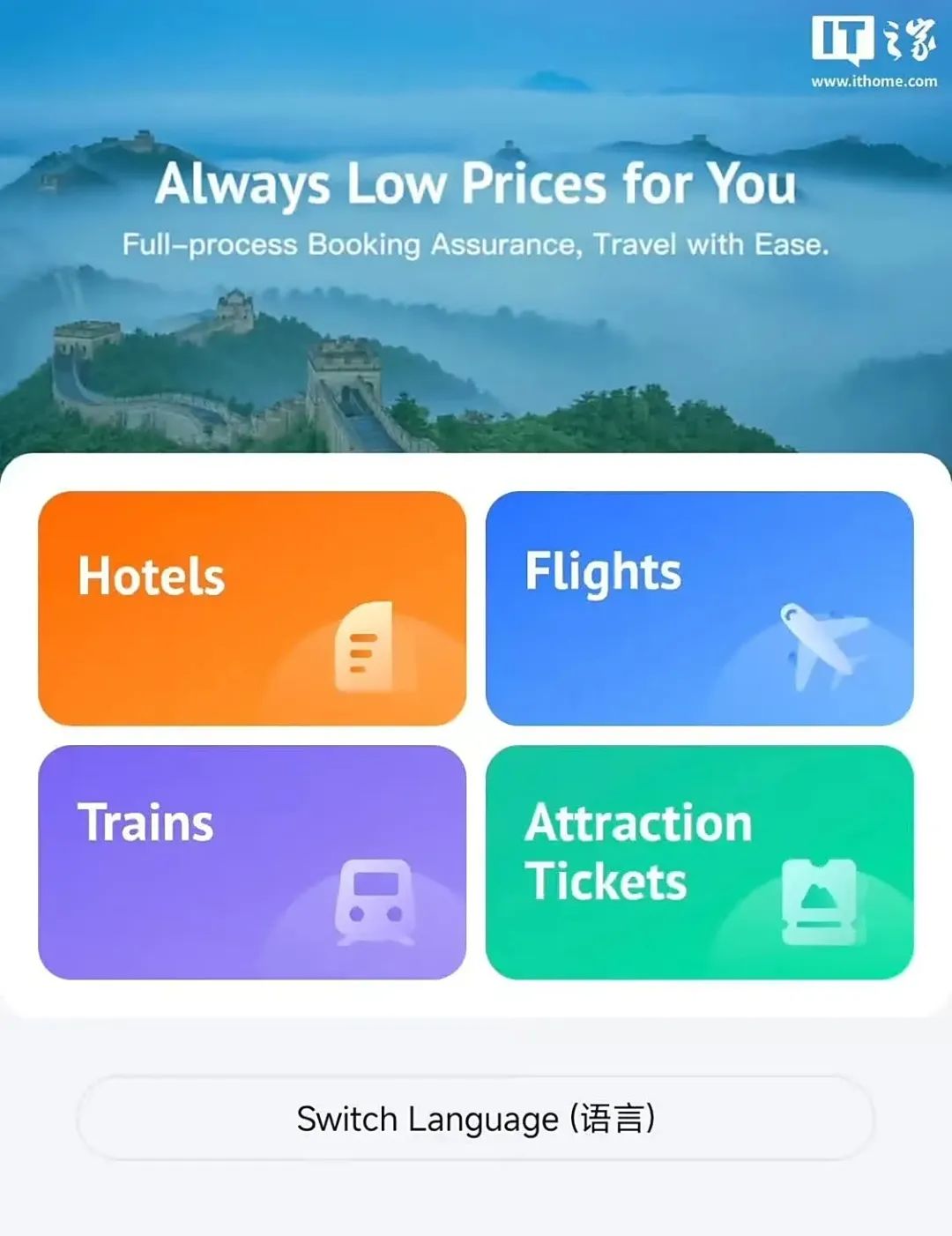Select the Trains card
Screen dimensions: 952x1236
(252, 862)
